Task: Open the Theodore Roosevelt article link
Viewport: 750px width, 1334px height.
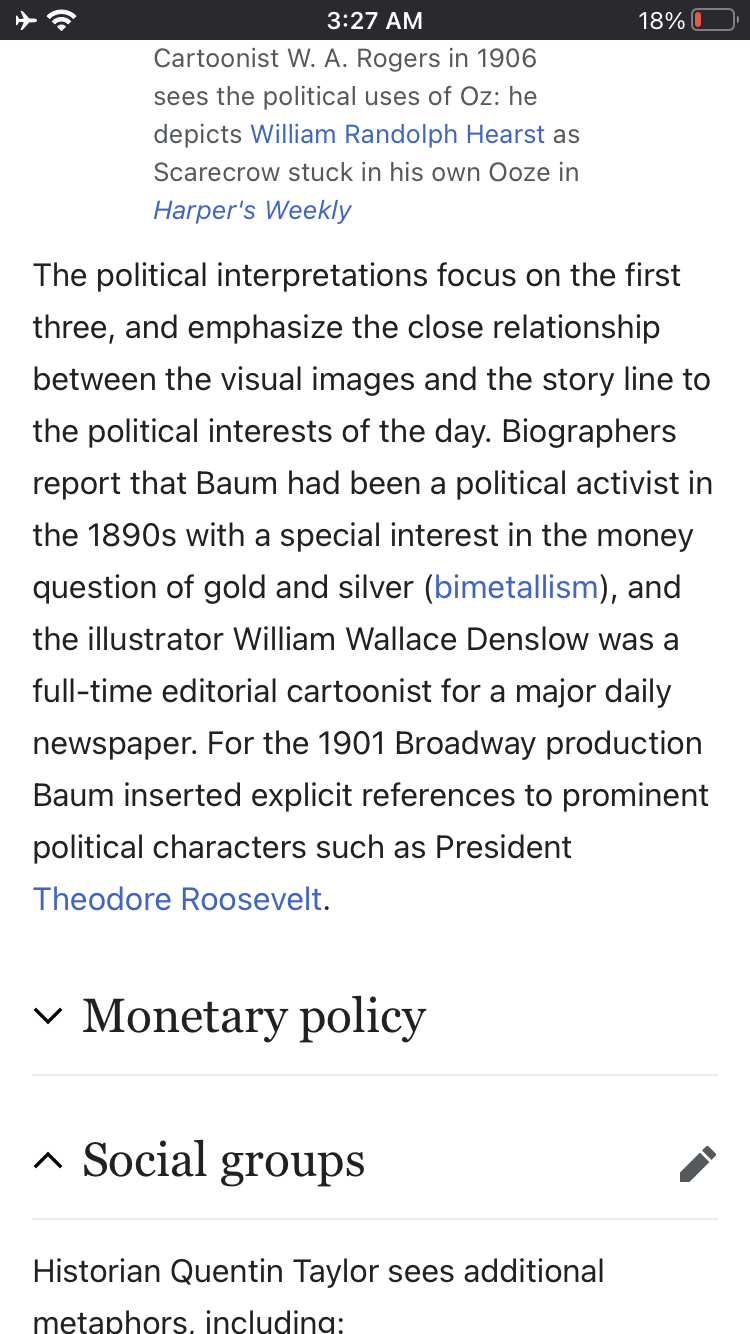Action: click(x=178, y=899)
